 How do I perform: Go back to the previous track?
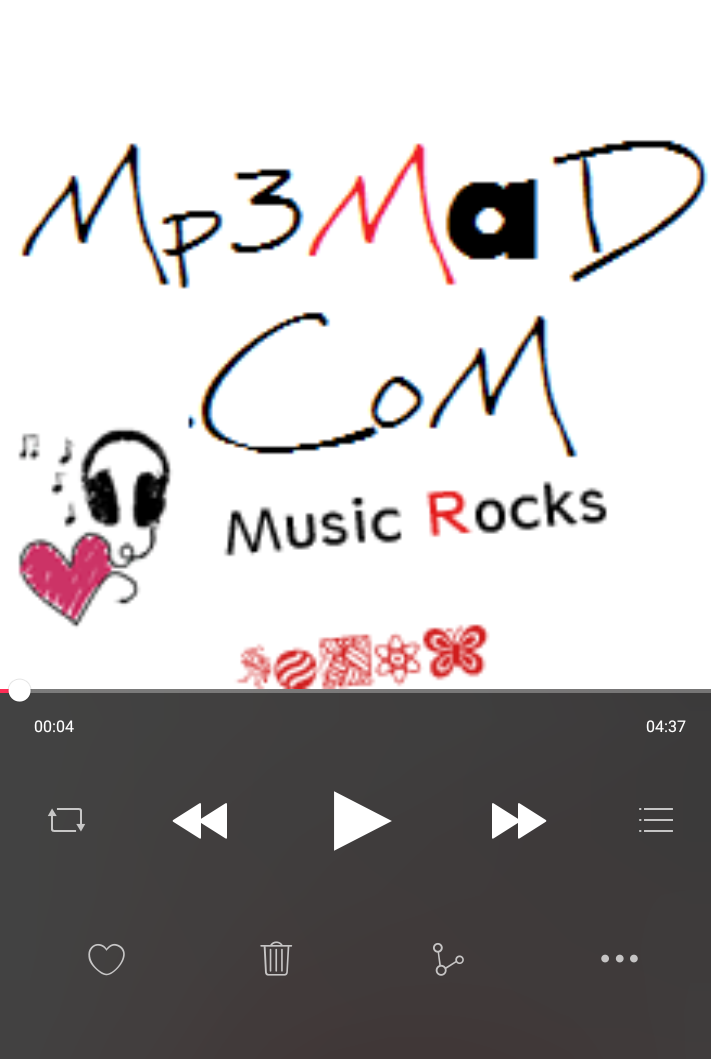click(200, 821)
